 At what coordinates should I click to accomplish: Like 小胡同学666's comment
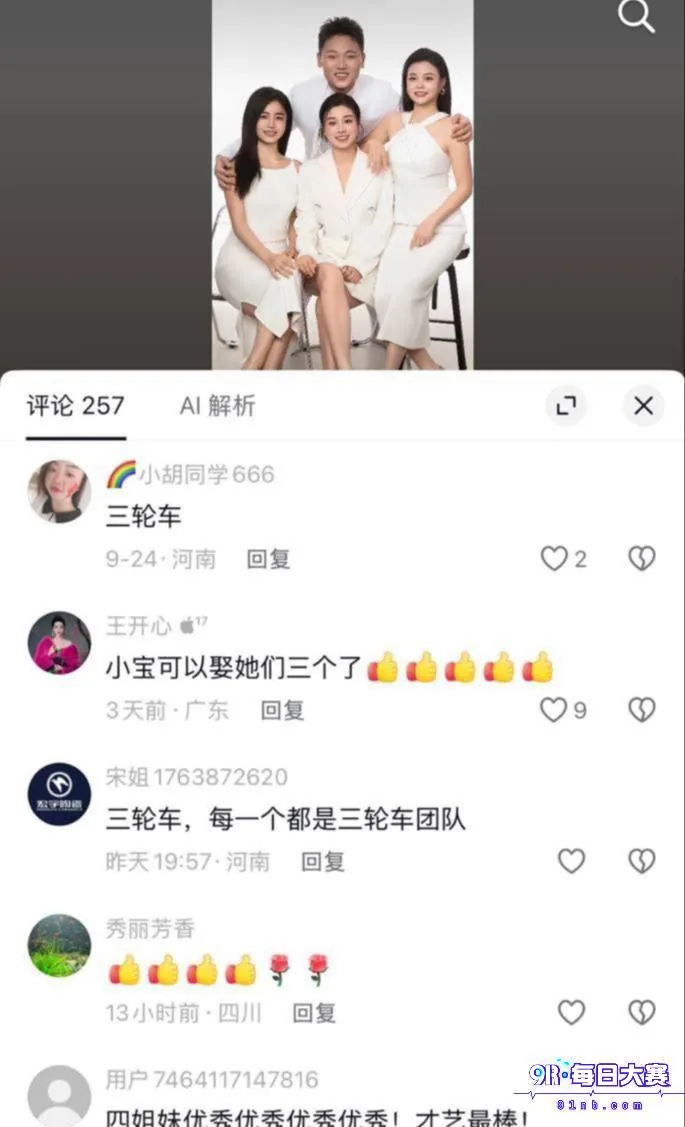(554, 558)
